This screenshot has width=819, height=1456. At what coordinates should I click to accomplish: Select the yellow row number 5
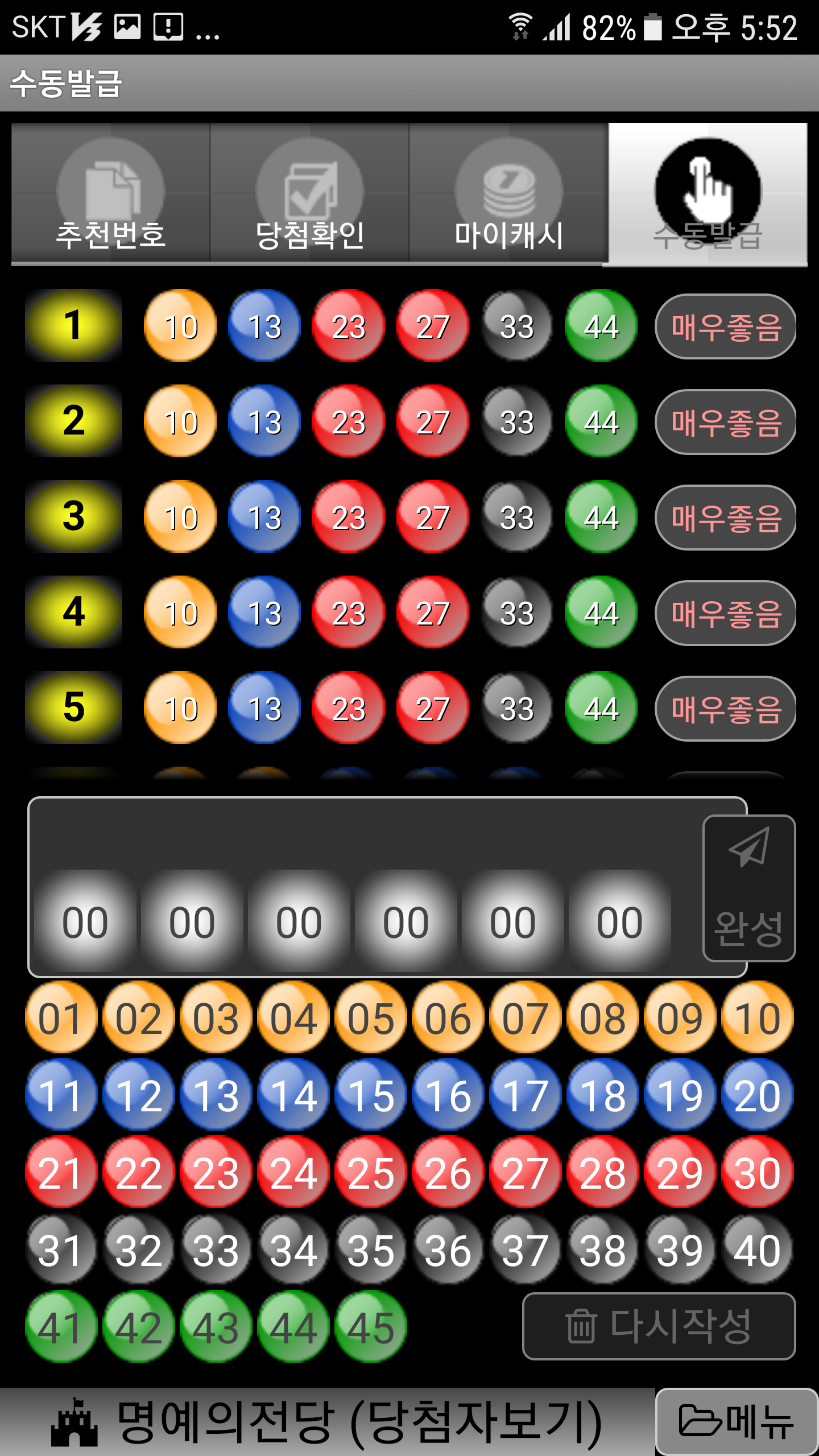tap(74, 708)
